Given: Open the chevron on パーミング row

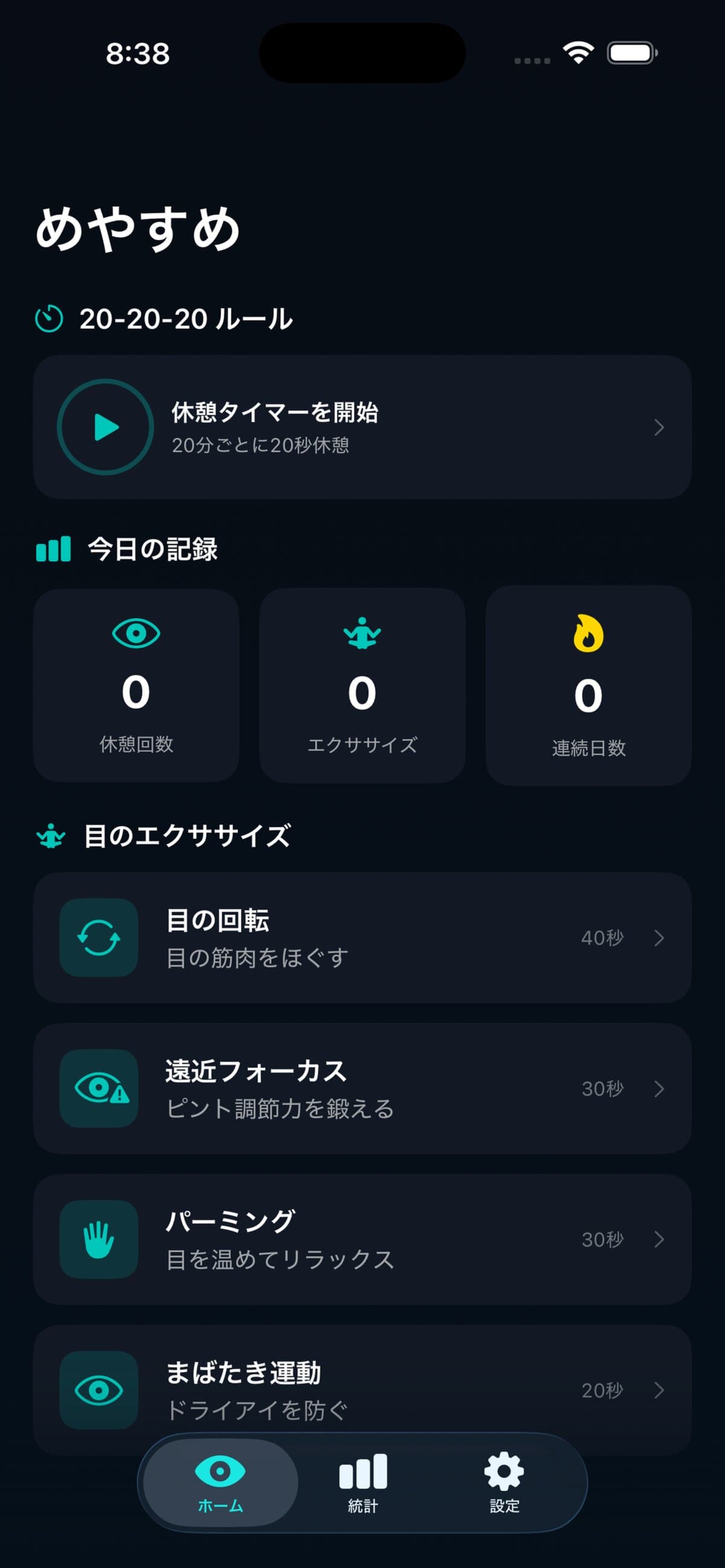Looking at the screenshot, I should [659, 1240].
